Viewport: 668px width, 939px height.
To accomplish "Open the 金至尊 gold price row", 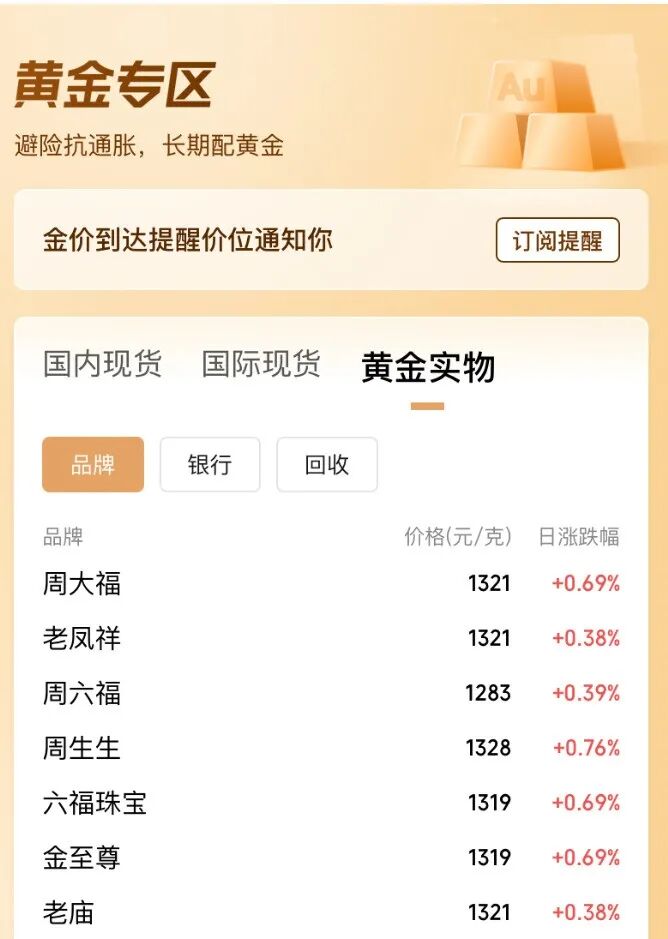I will [x=330, y=858].
